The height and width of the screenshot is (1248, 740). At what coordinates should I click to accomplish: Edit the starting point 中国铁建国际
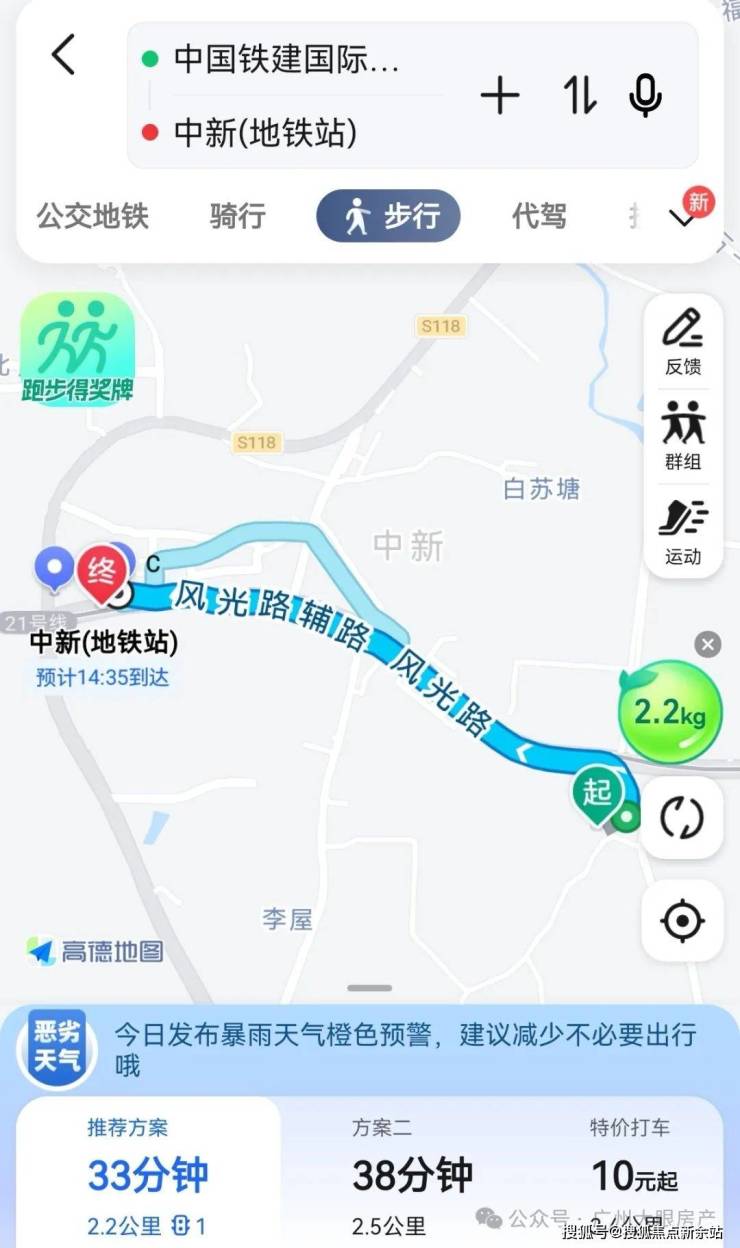click(286, 59)
